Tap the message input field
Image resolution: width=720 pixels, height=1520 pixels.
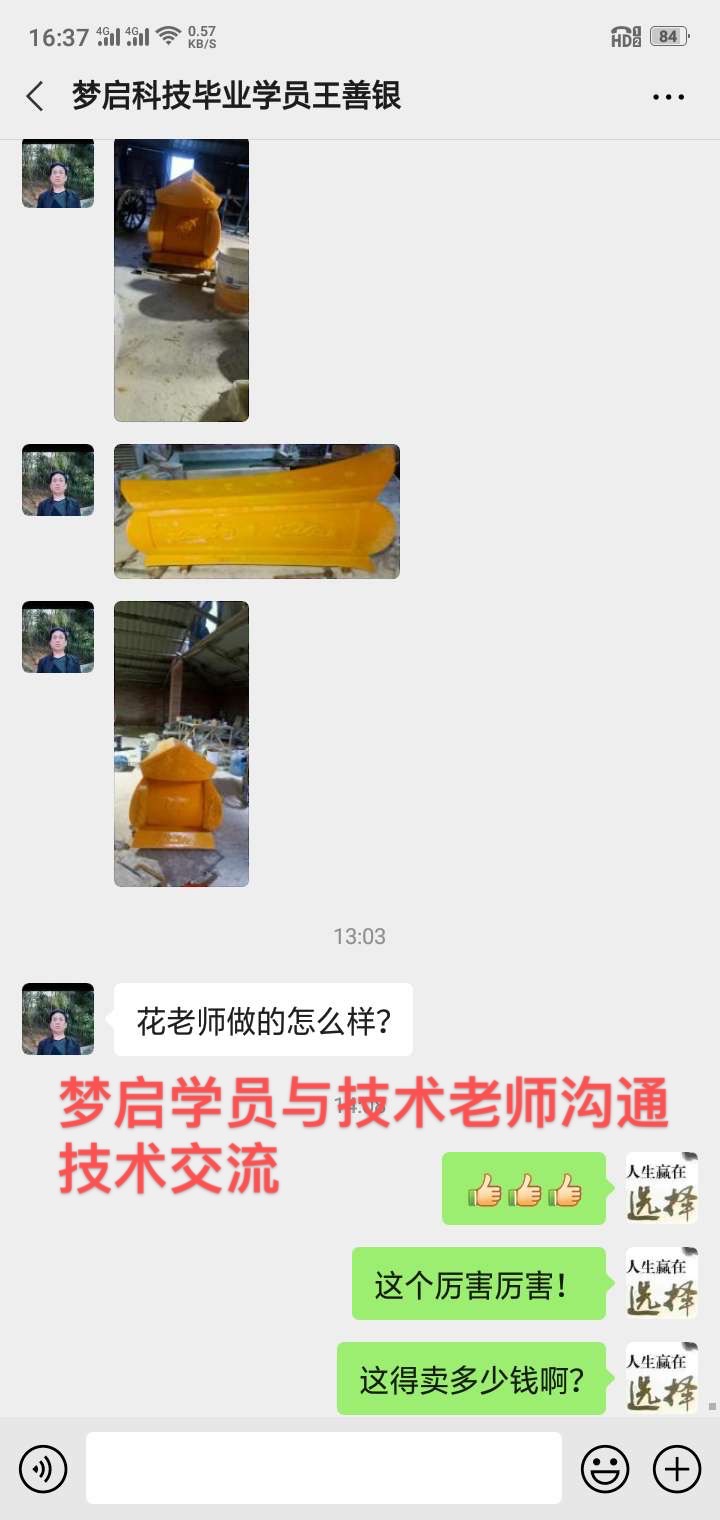320,1470
